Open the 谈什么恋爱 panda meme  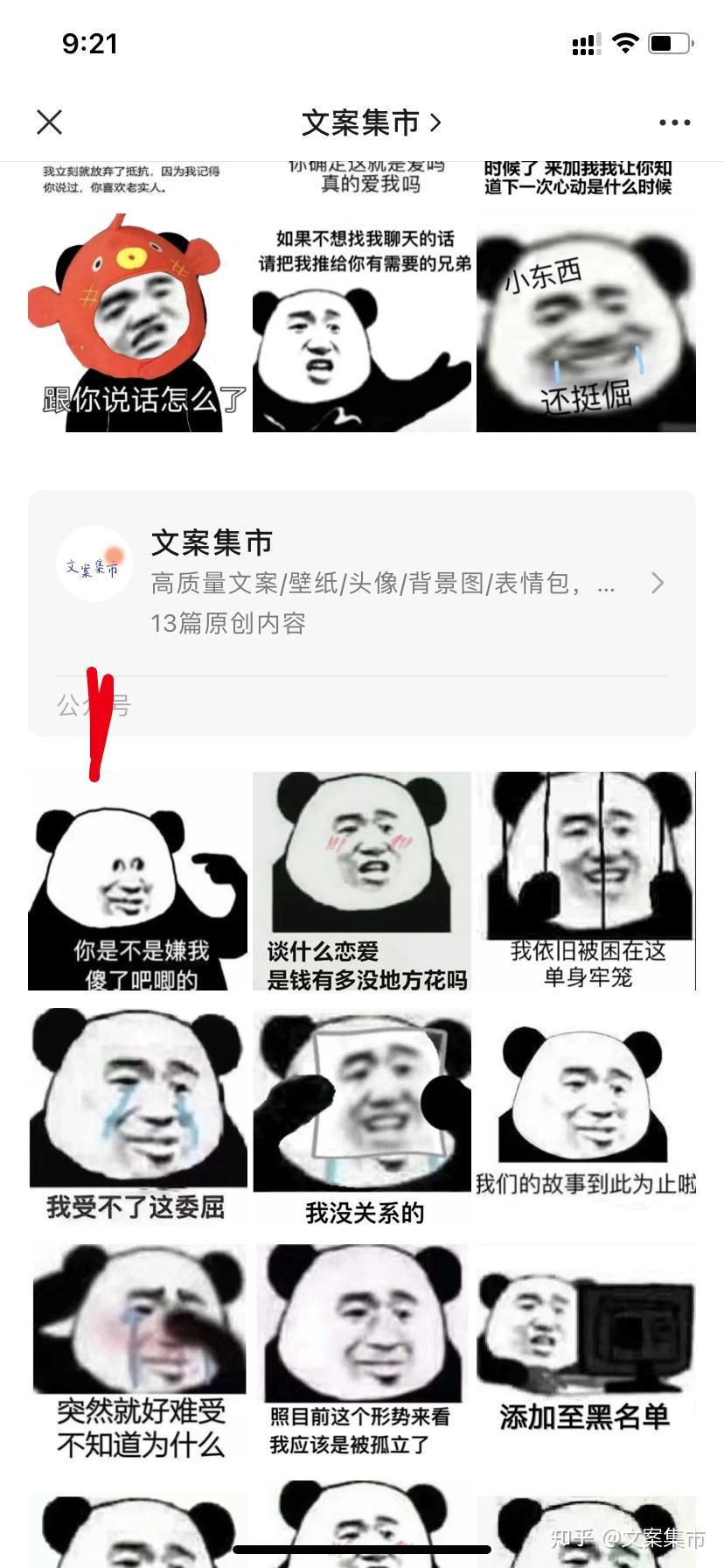361,882
